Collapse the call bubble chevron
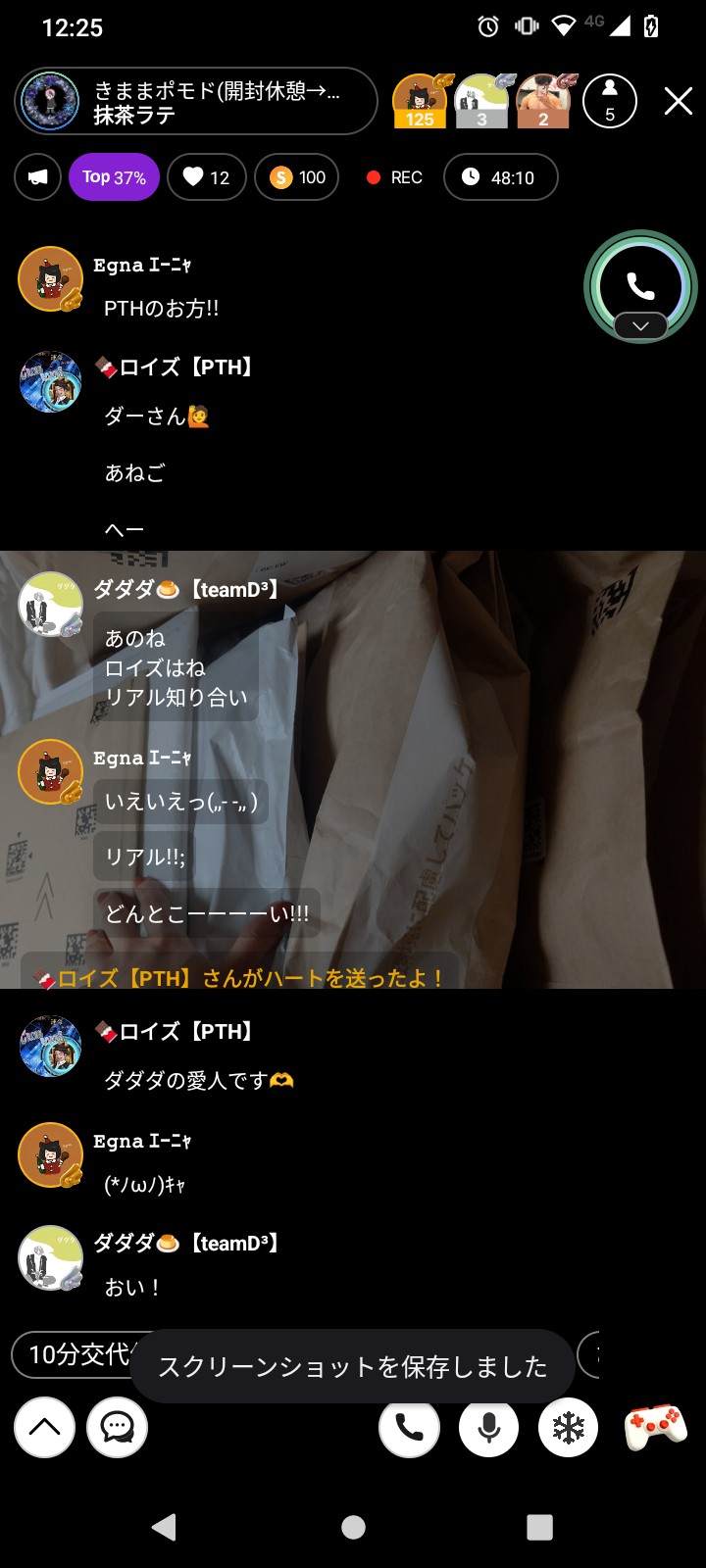Screen dimensions: 706x1568 pyautogui.click(x=640, y=326)
